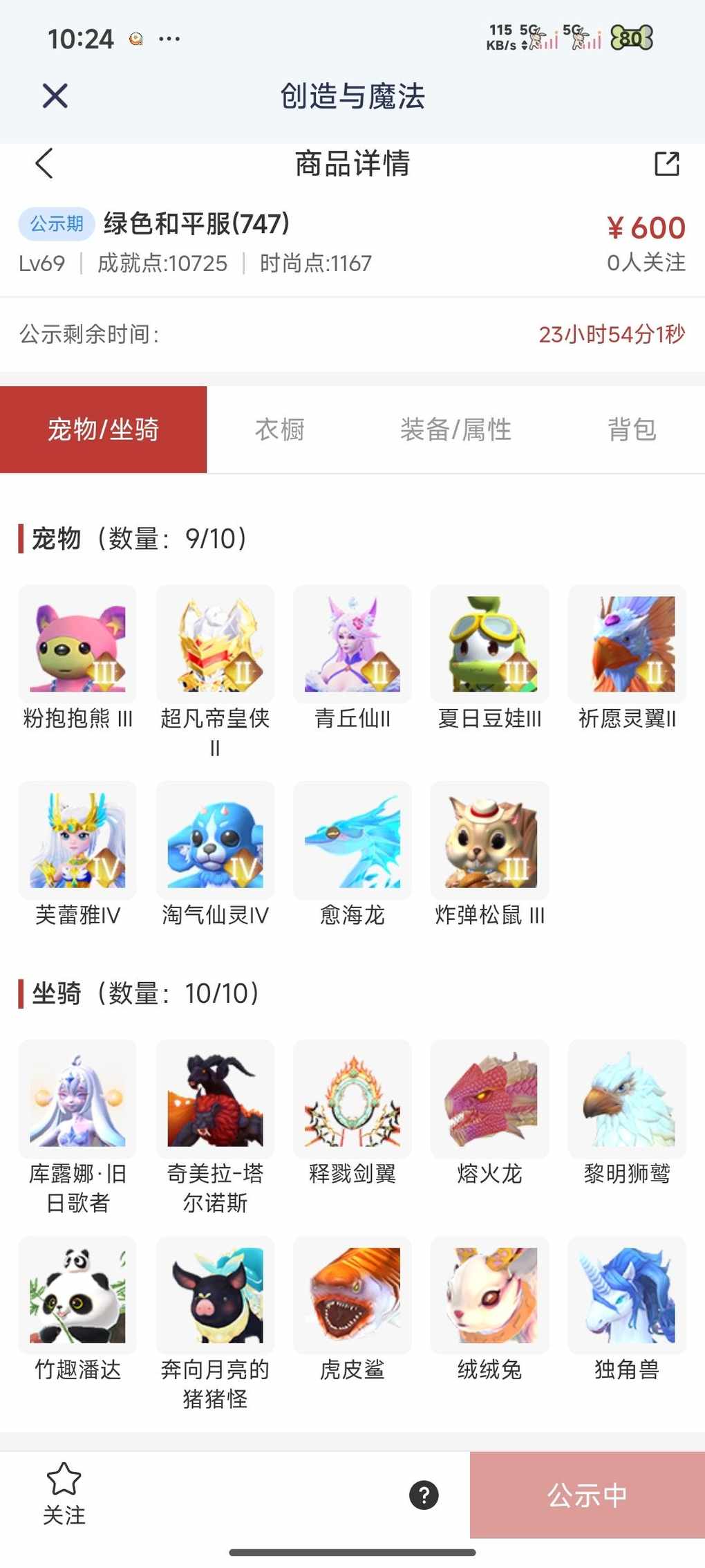Select the 背包 tab
The height and width of the screenshot is (1568, 705).
pos(631,430)
